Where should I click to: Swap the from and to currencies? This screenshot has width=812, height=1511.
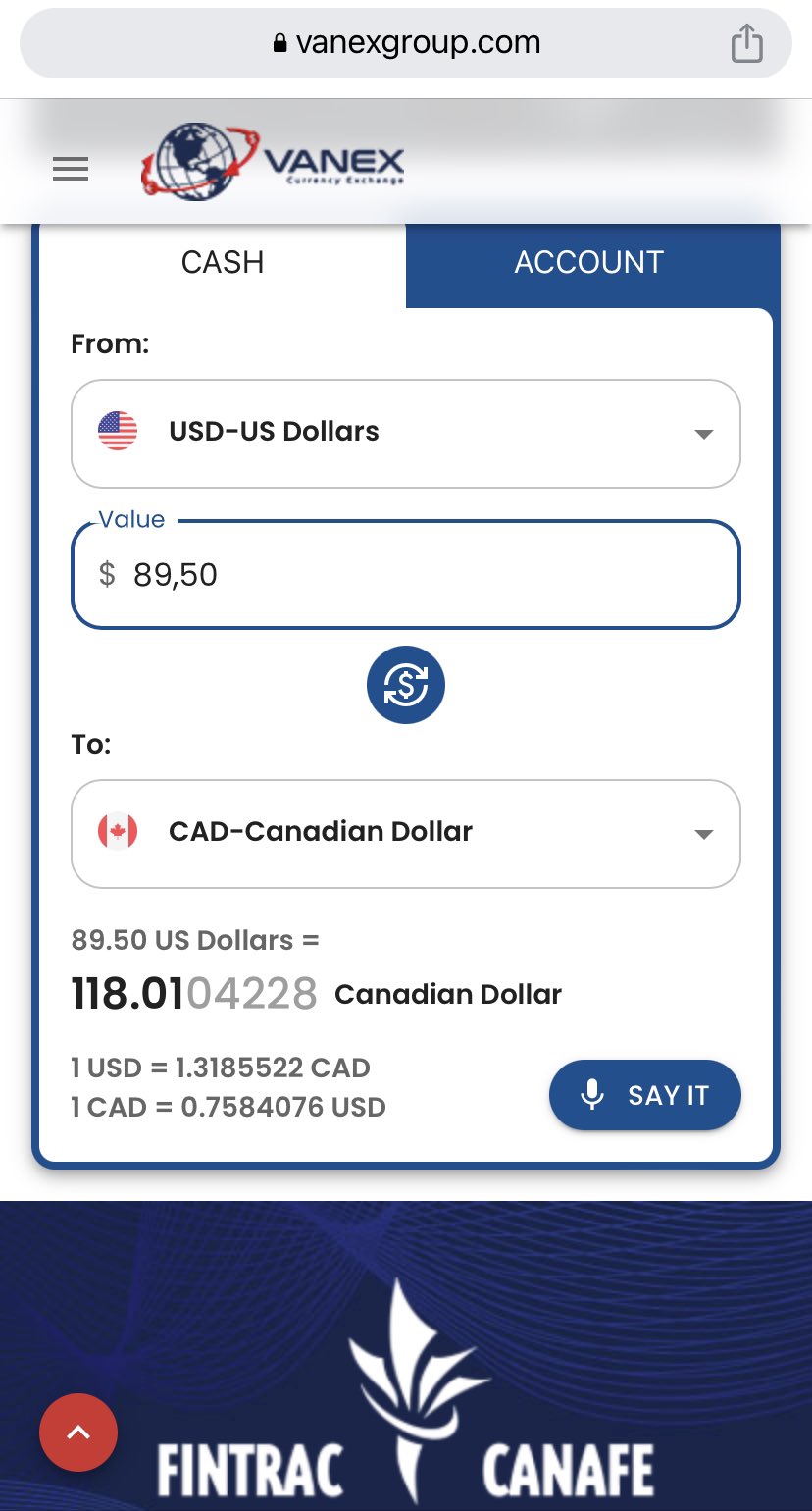click(406, 685)
